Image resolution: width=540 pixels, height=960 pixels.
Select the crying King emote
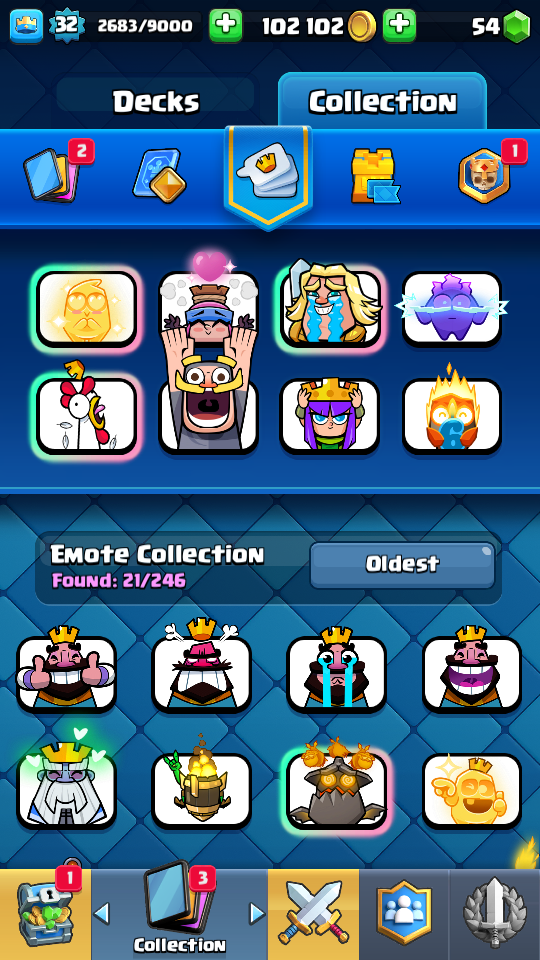tap(337, 671)
